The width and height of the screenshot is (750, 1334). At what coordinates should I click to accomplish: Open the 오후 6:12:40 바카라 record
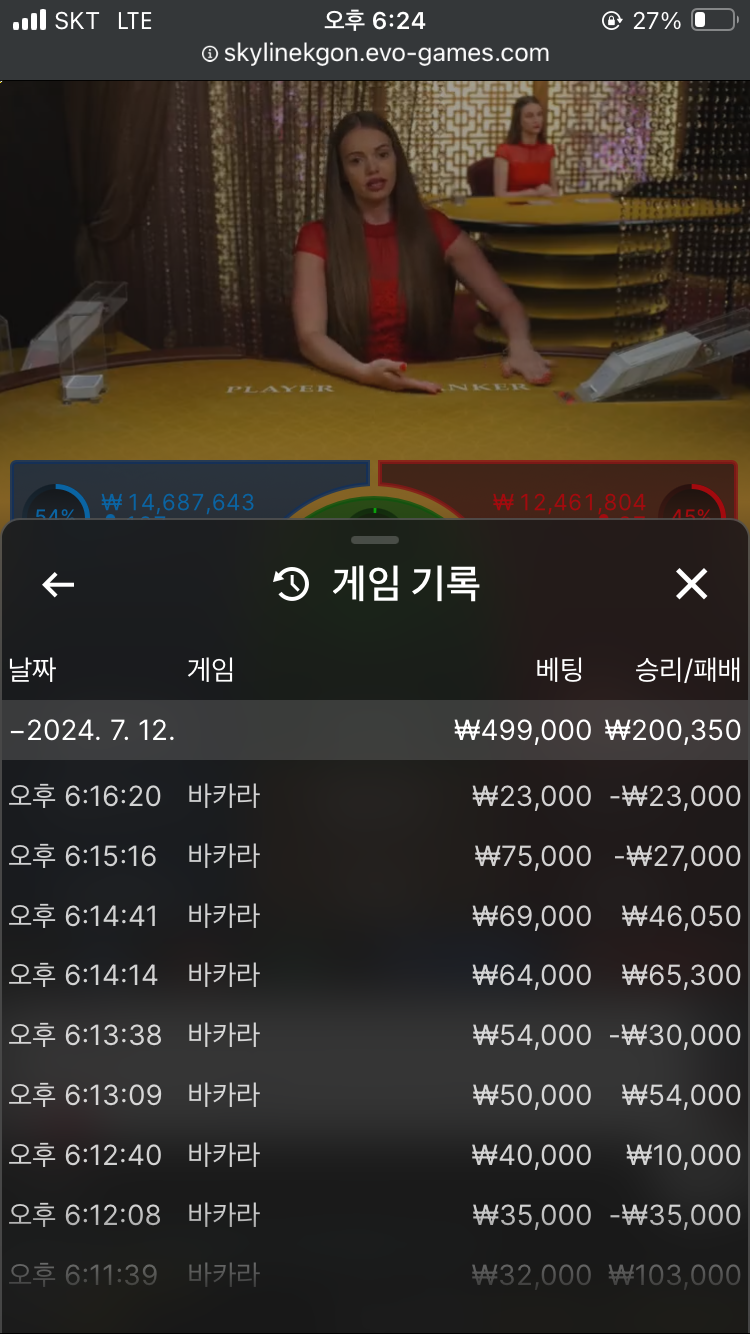375,1155
